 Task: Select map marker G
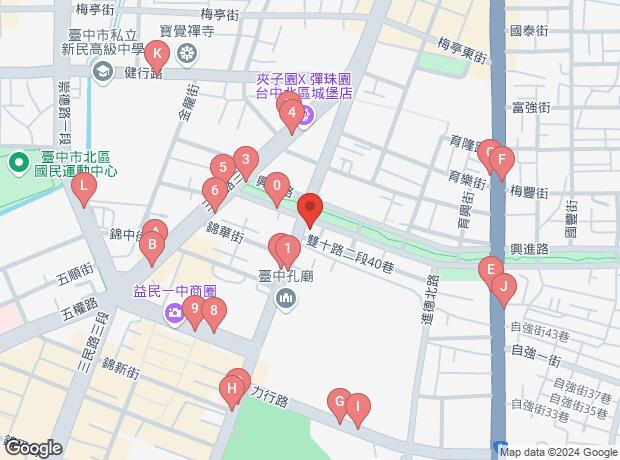(x=340, y=403)
